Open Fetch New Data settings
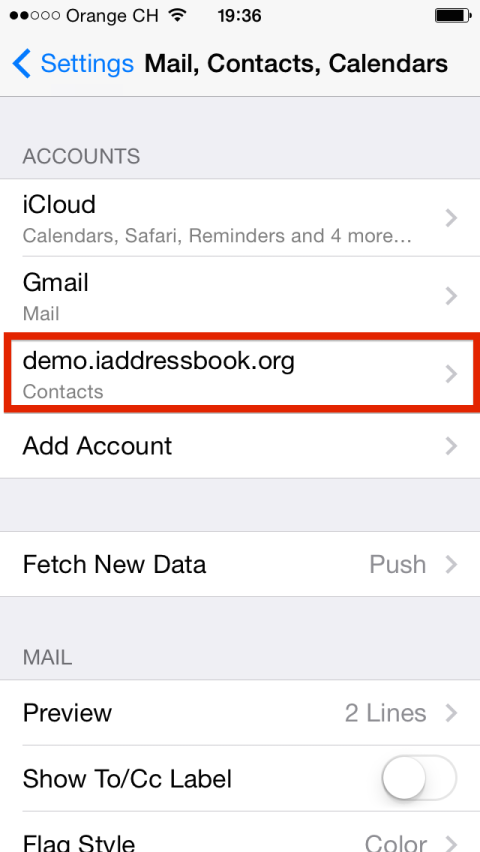Image resolution: width=480 pixels, height=852 pixels. (240, 564)
